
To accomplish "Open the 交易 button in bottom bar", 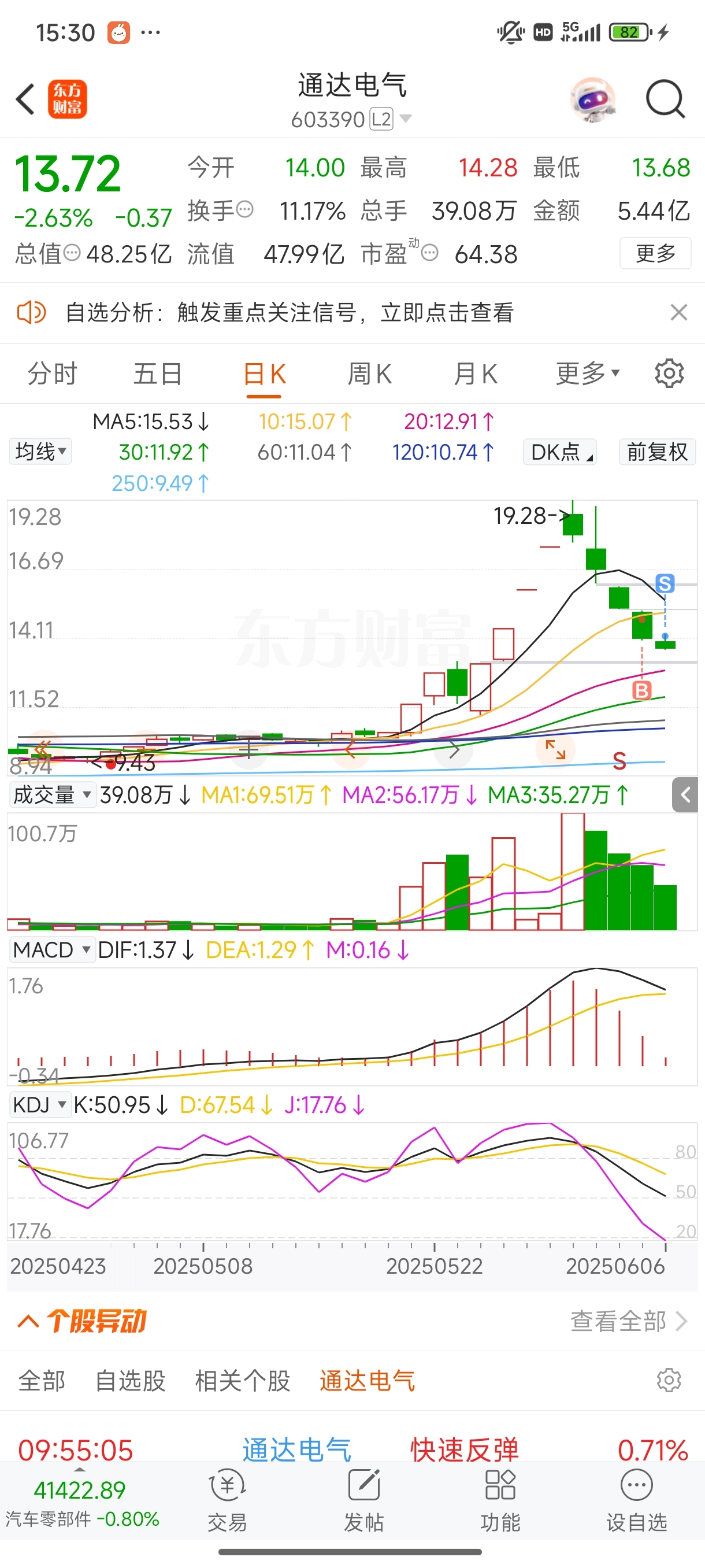I will 228,1501.
